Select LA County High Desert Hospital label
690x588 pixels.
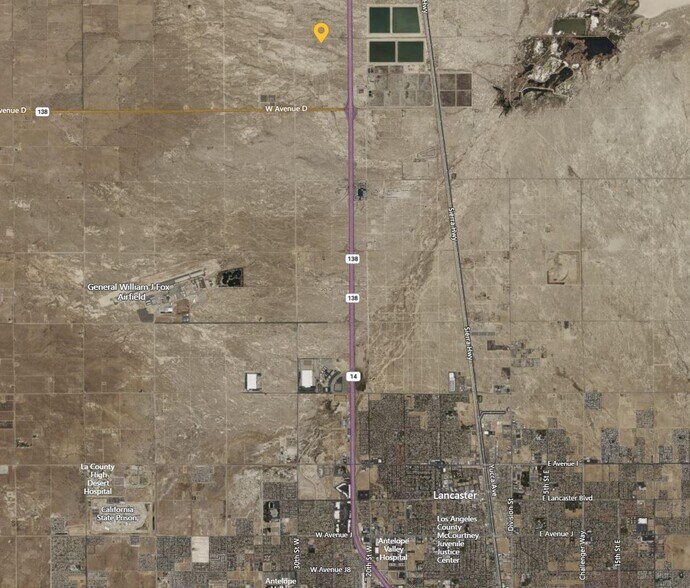98,479
